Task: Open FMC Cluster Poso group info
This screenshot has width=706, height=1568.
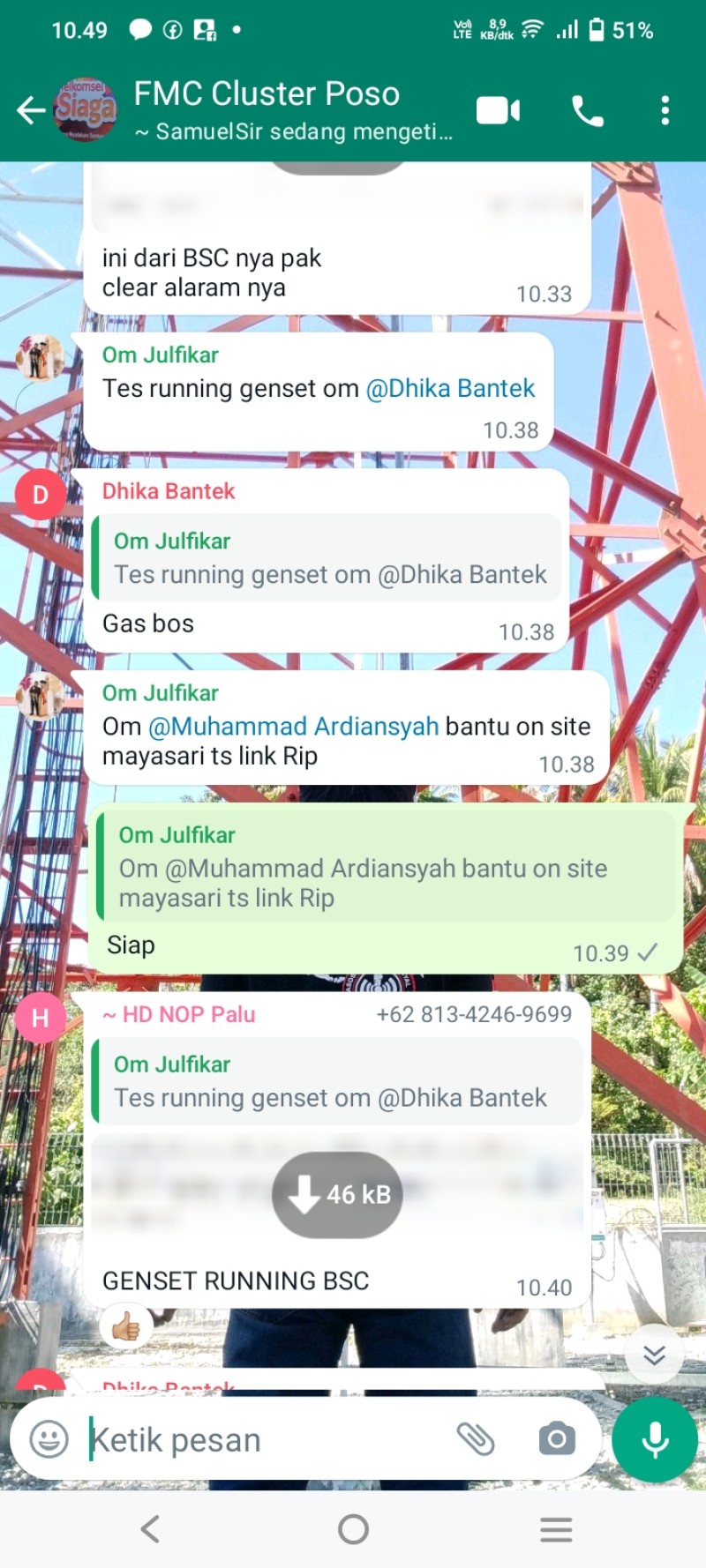Action: [293, 109]
